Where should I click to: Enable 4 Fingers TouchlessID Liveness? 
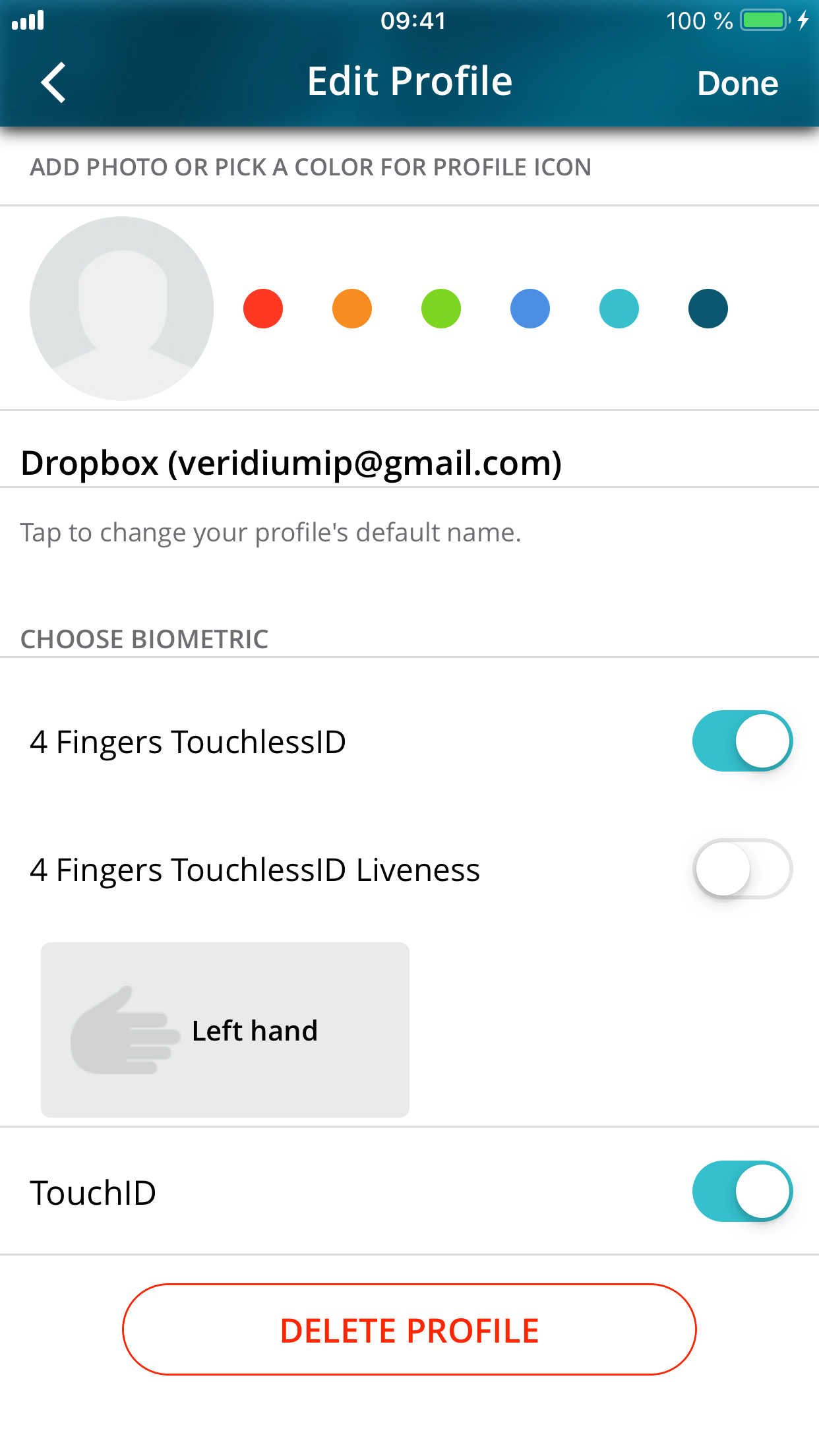(x=741, y=869)
